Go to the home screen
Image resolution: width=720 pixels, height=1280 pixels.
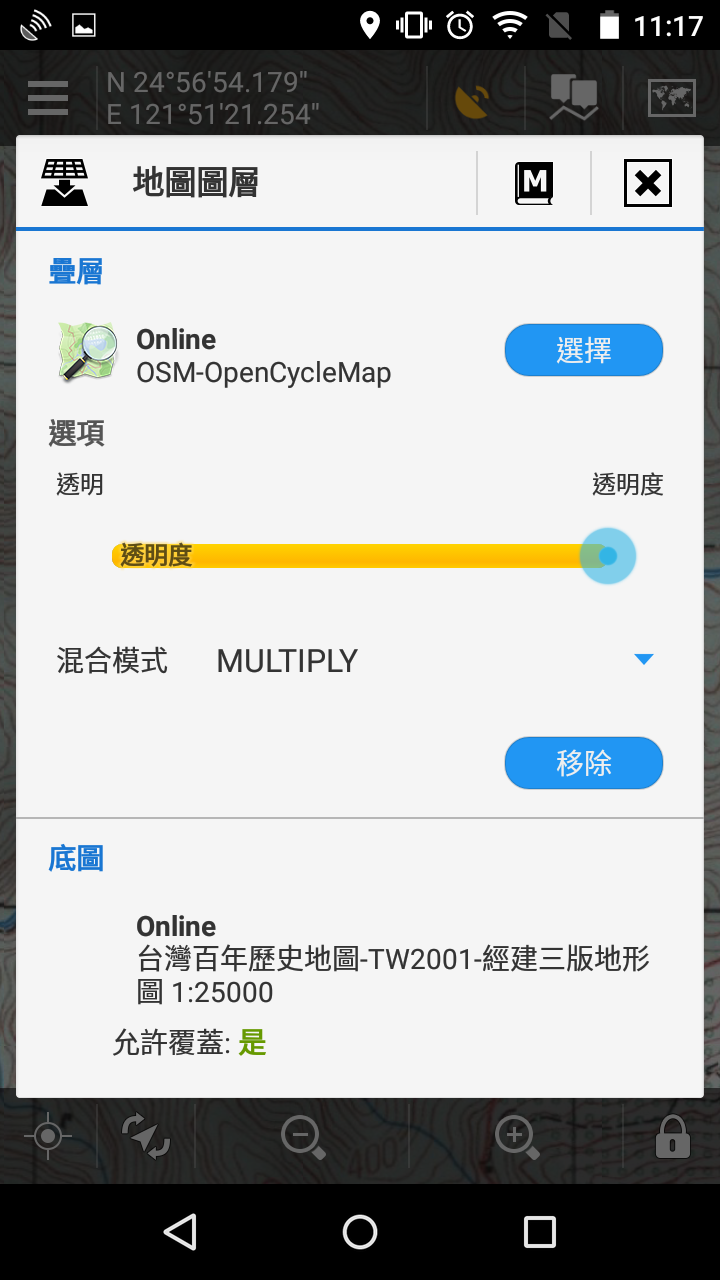coord(360,1232)
